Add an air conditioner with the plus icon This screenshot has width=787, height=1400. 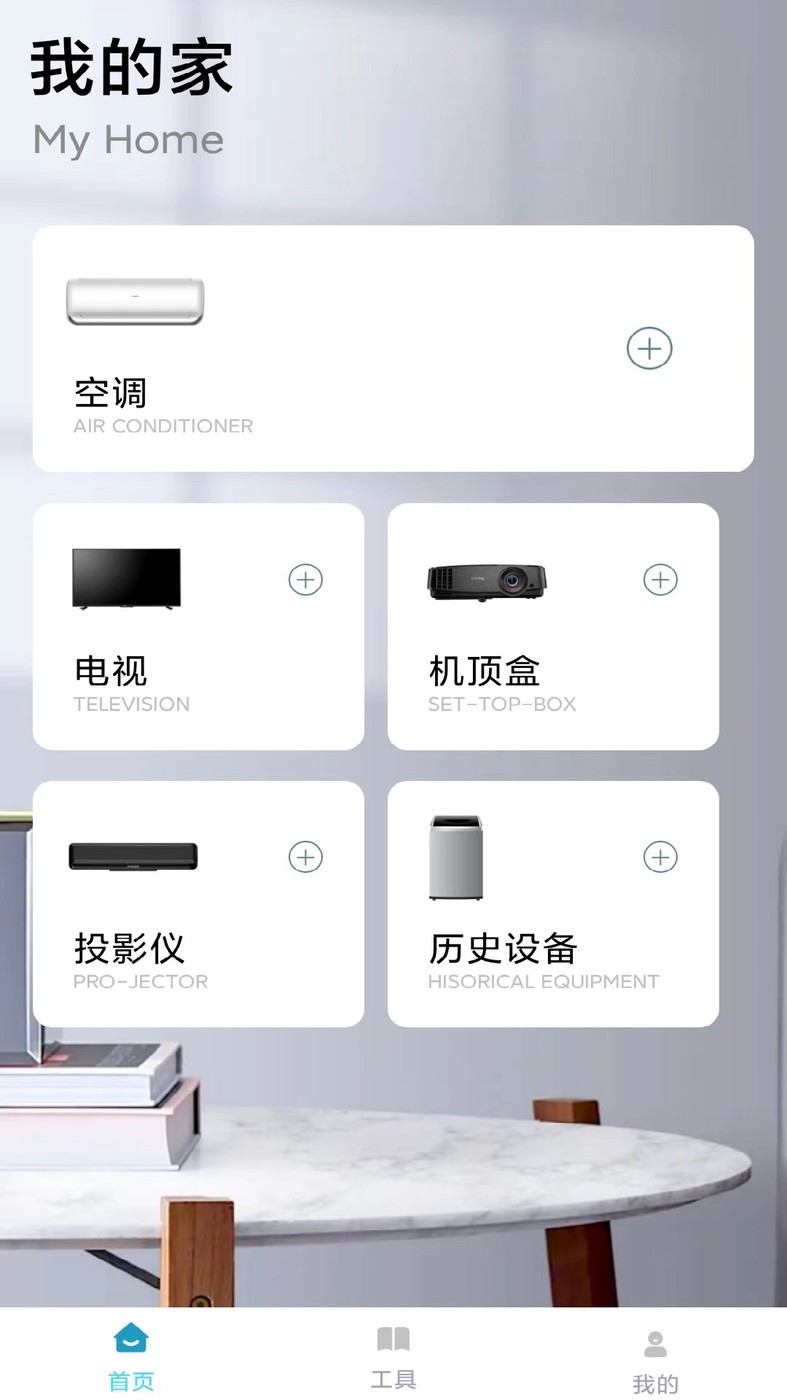click(649, 348)
